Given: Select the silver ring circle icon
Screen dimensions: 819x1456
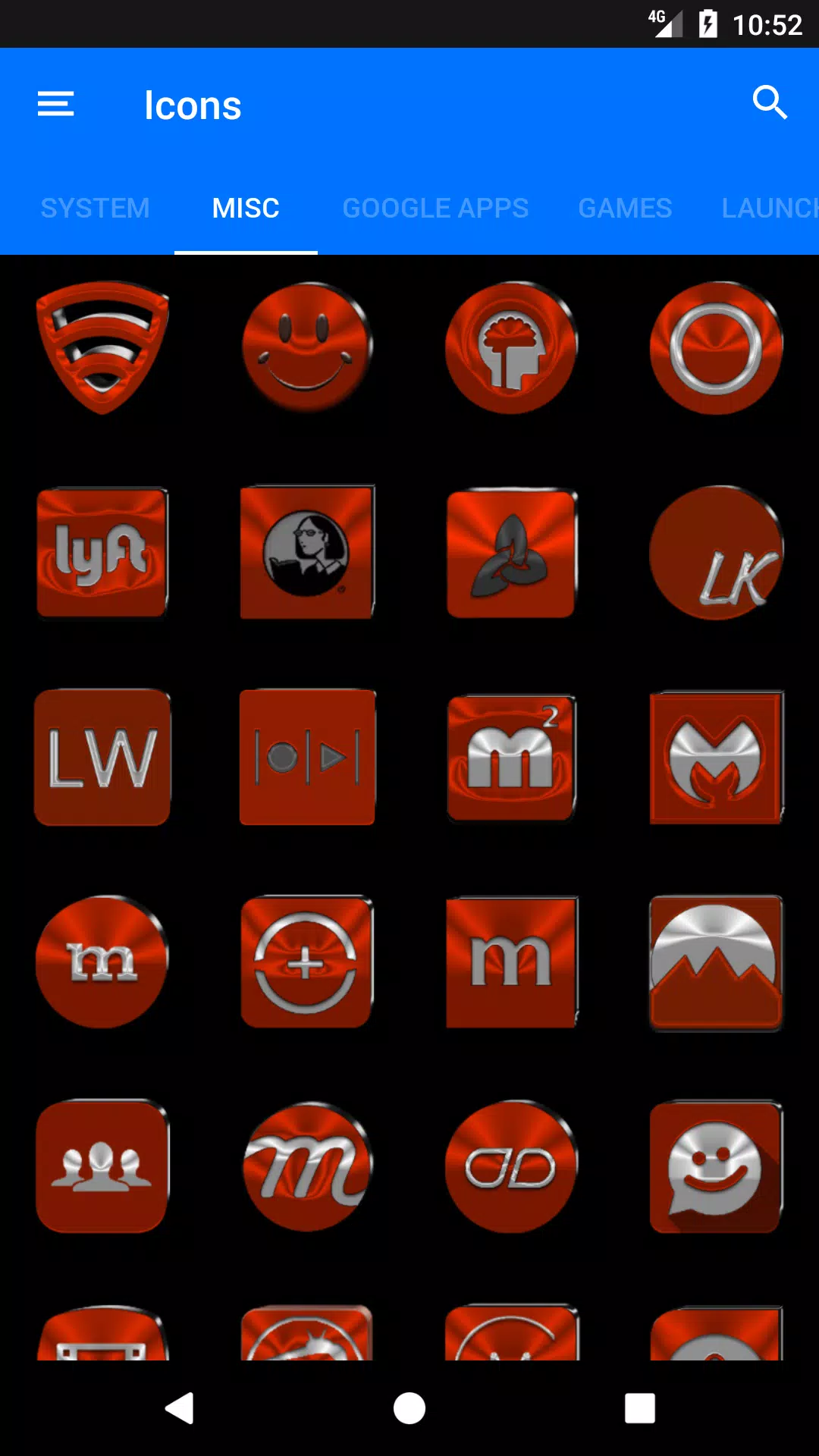Looking at the screenshot, I should click(x=717, y=347).
